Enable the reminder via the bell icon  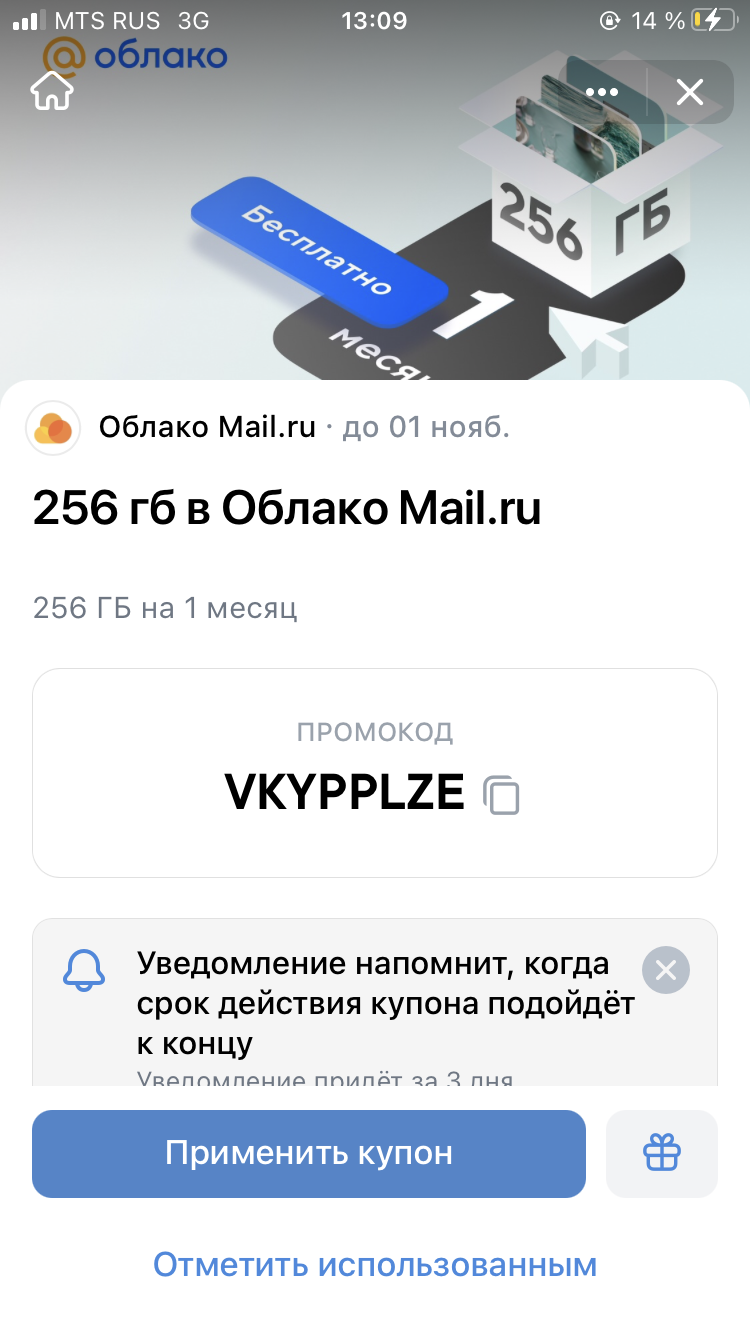click(84, 969)
